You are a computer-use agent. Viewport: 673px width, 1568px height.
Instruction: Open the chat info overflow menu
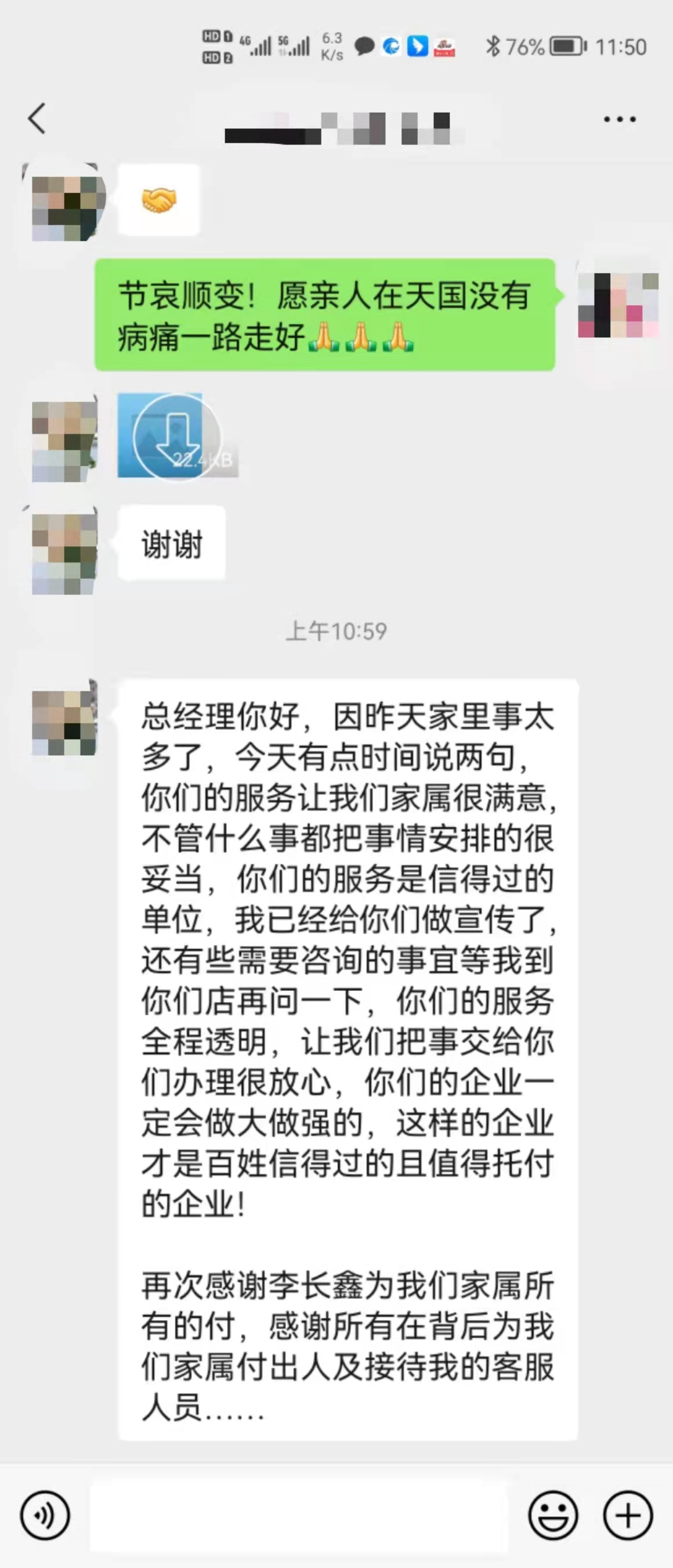point(620,120)
